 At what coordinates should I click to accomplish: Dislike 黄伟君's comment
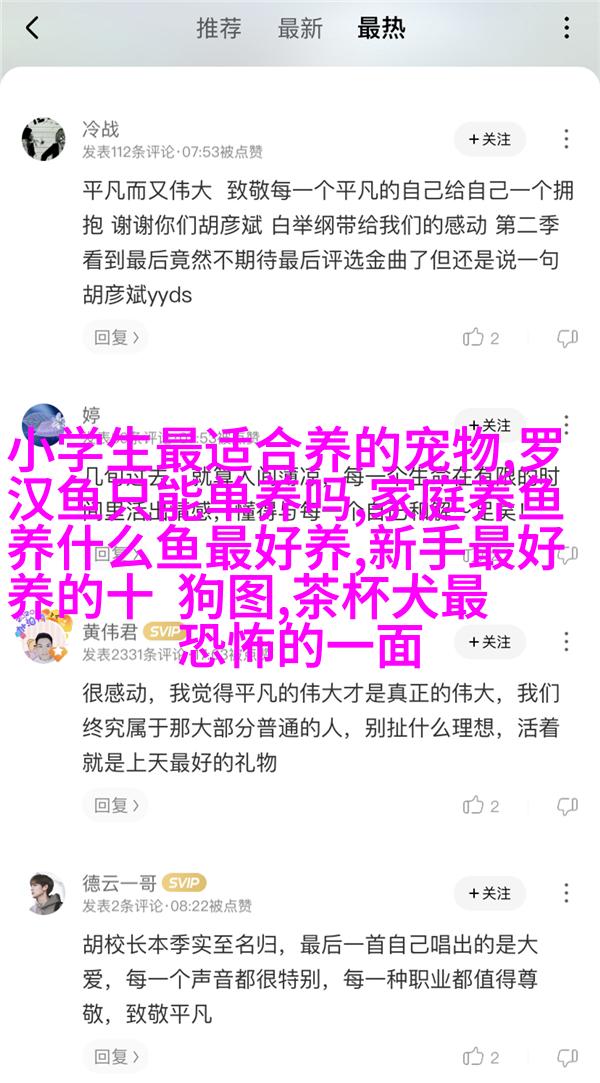pos(567,805)
